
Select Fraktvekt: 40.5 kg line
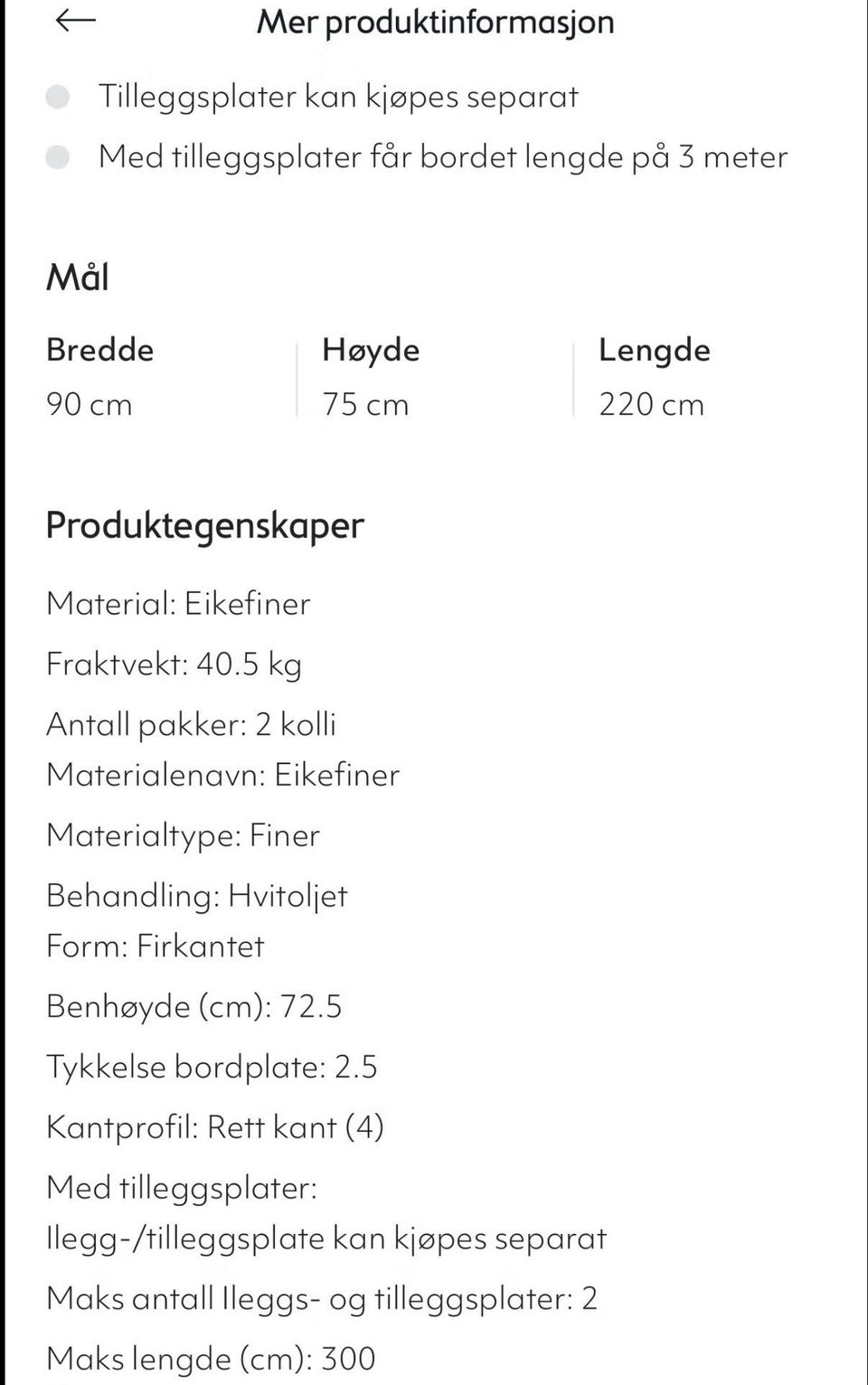tap(172, 664)
